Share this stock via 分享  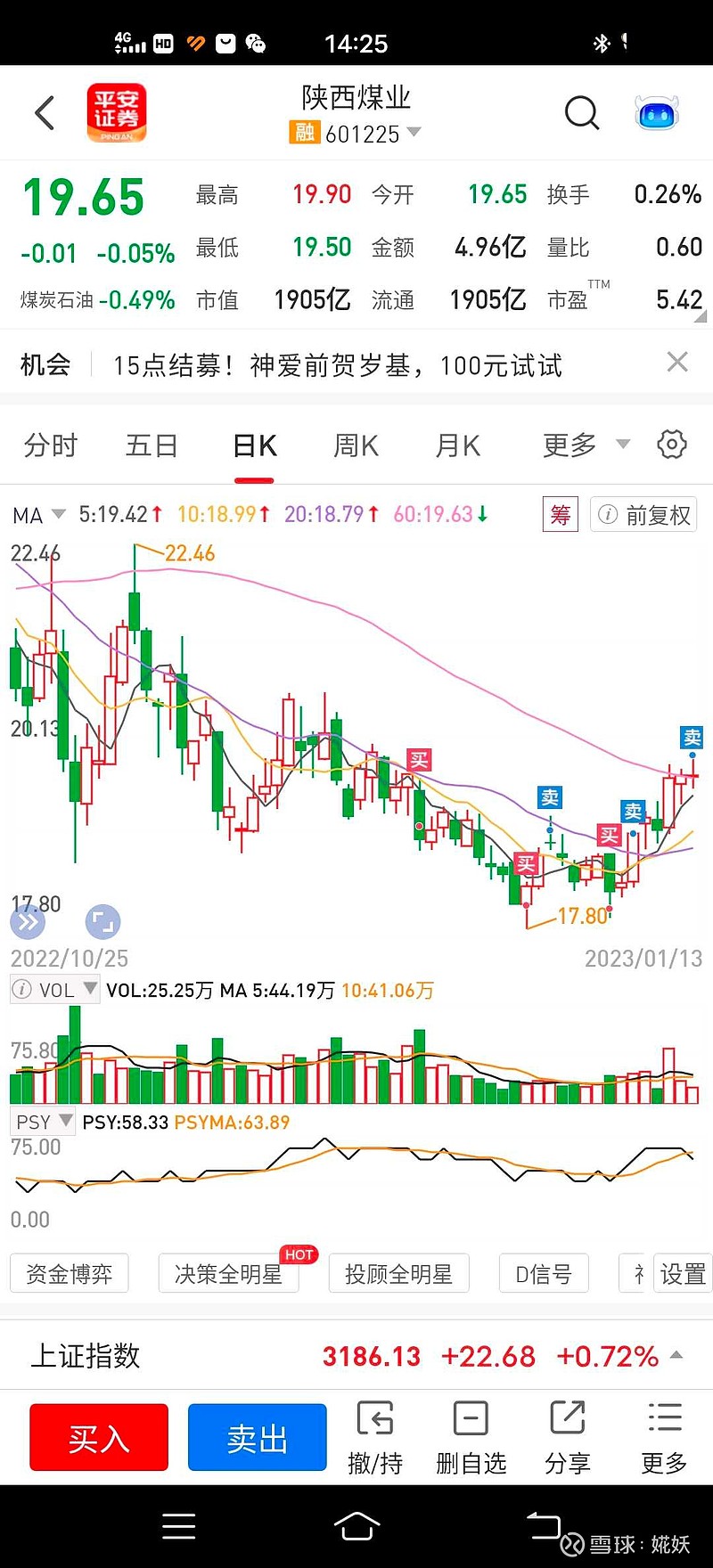click(x=567, y=1436)
